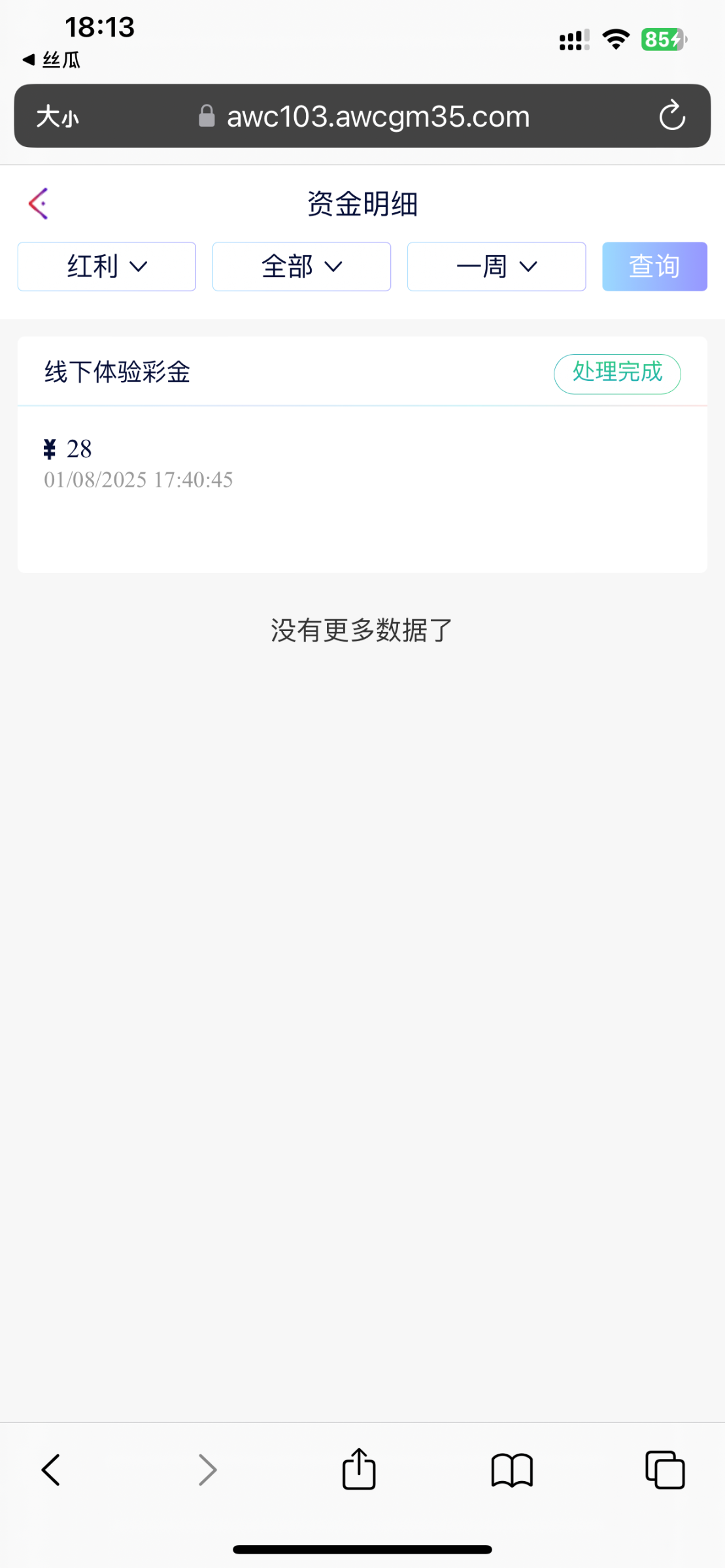Share this page via Safari share icon
Screen dimensions: 725x1568
pos(359,1469)
